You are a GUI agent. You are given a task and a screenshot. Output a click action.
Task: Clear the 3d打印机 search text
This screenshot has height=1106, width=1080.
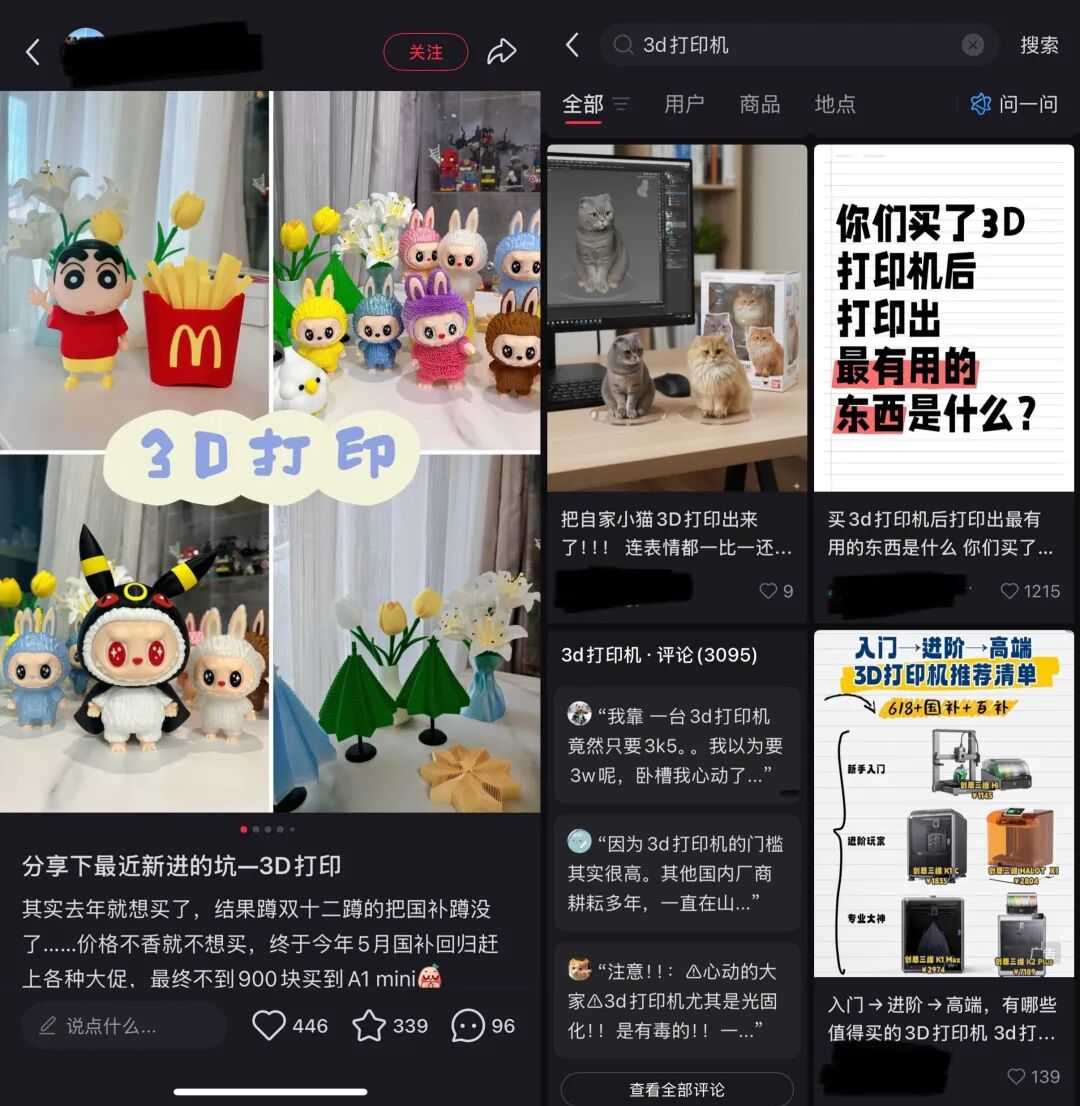[972, 45]
